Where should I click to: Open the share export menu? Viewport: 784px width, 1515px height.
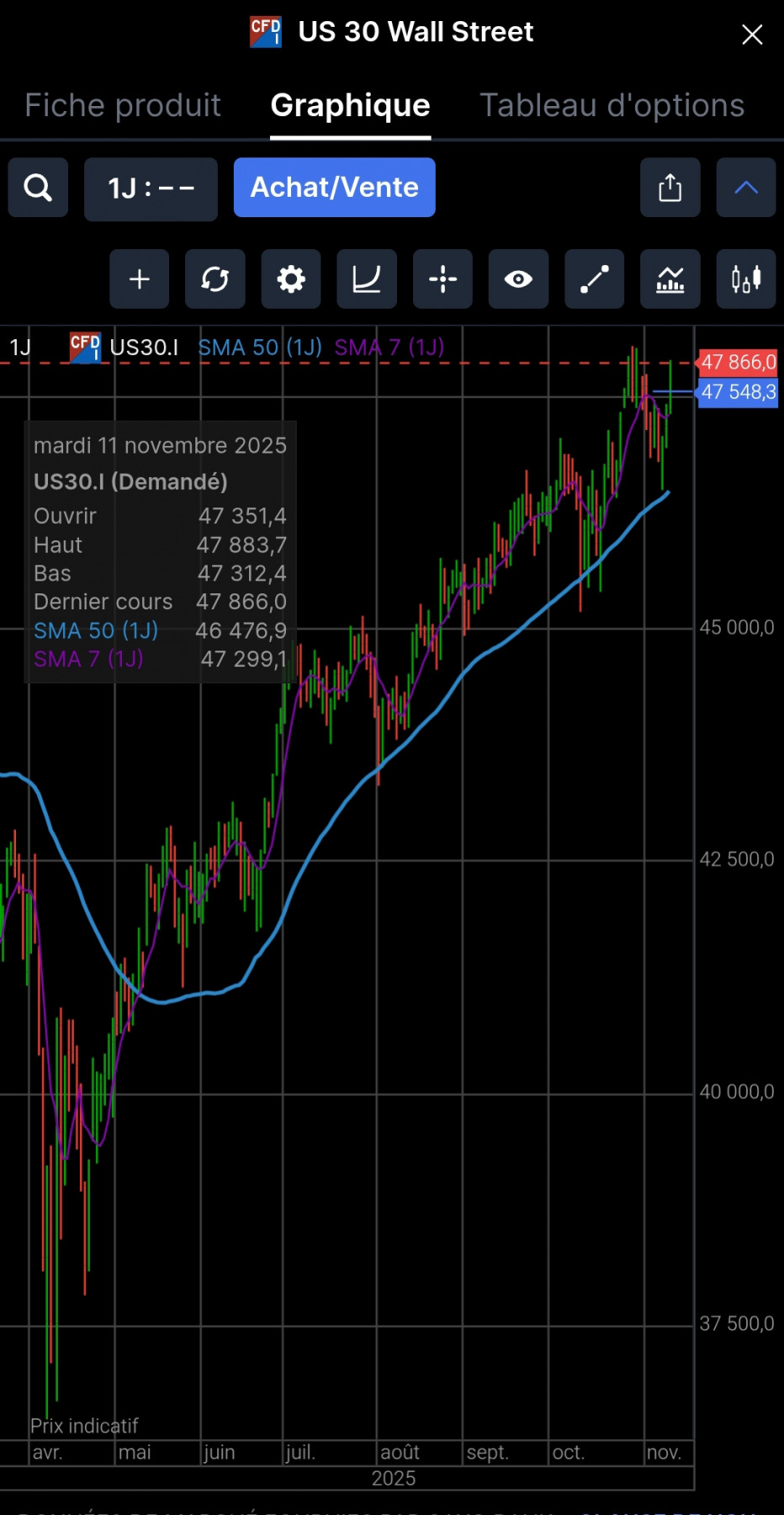click(x=670, y=188)
